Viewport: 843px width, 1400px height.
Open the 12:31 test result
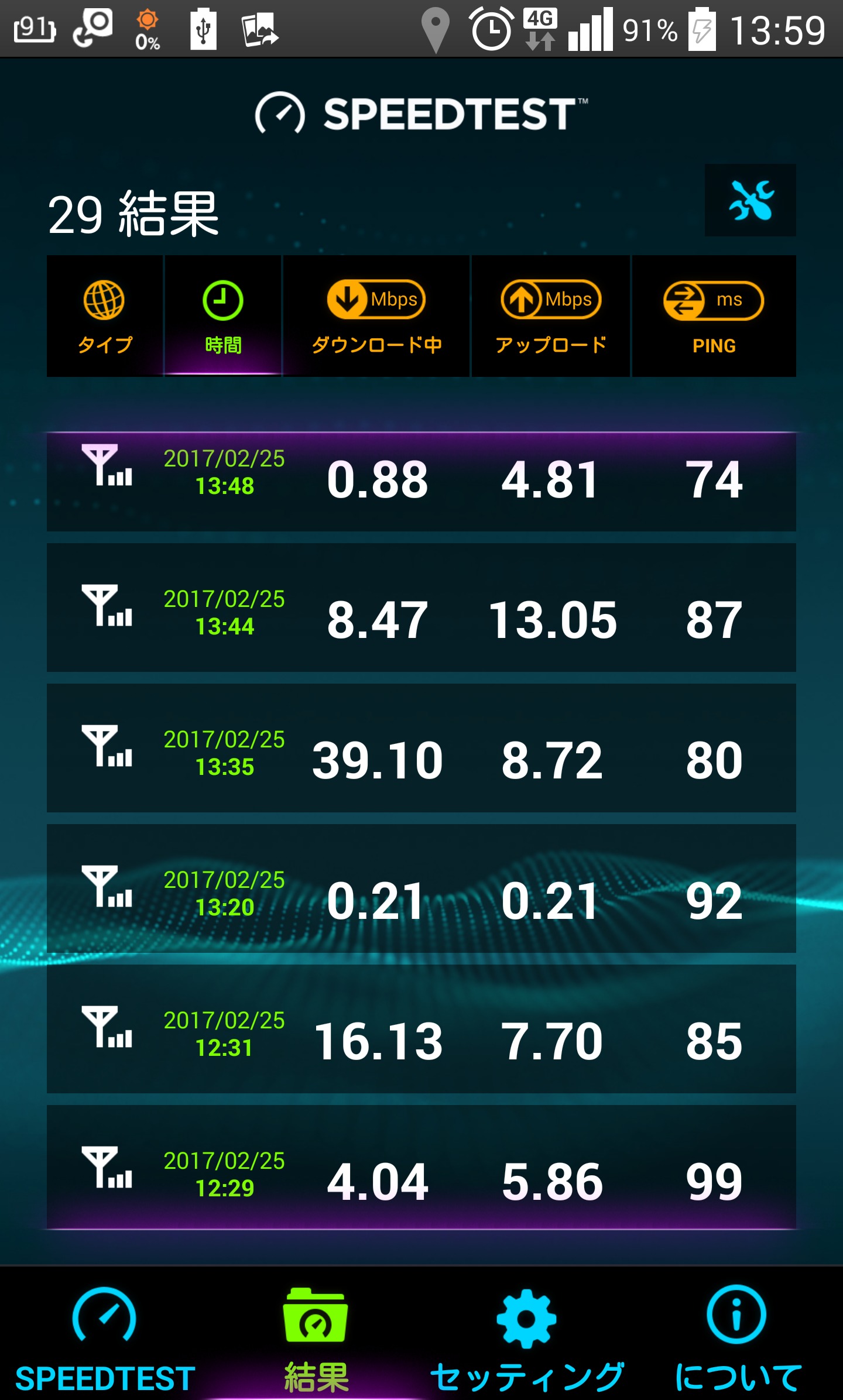tap(421, 1029)
